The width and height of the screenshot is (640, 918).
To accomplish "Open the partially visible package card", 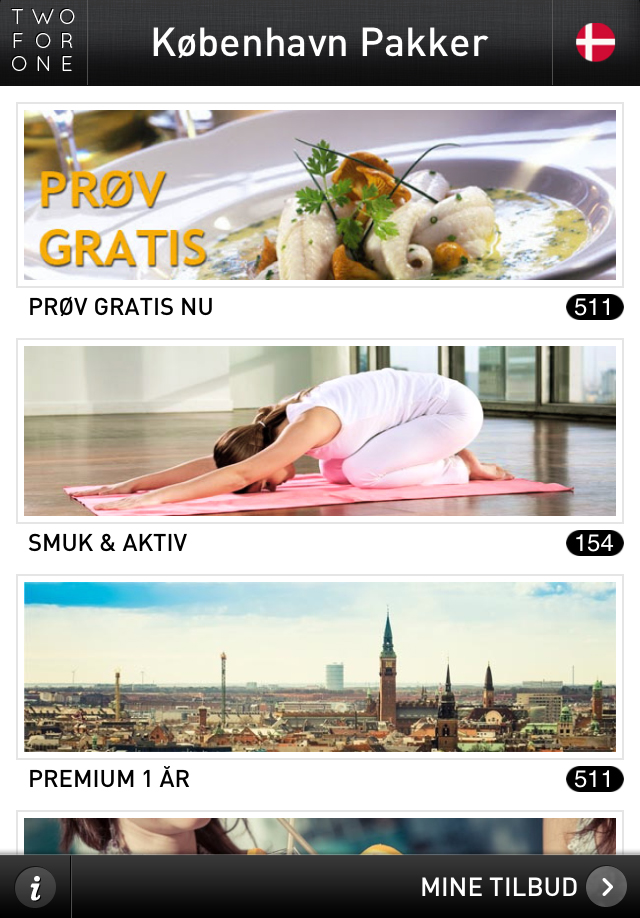I will click(320, 835).
